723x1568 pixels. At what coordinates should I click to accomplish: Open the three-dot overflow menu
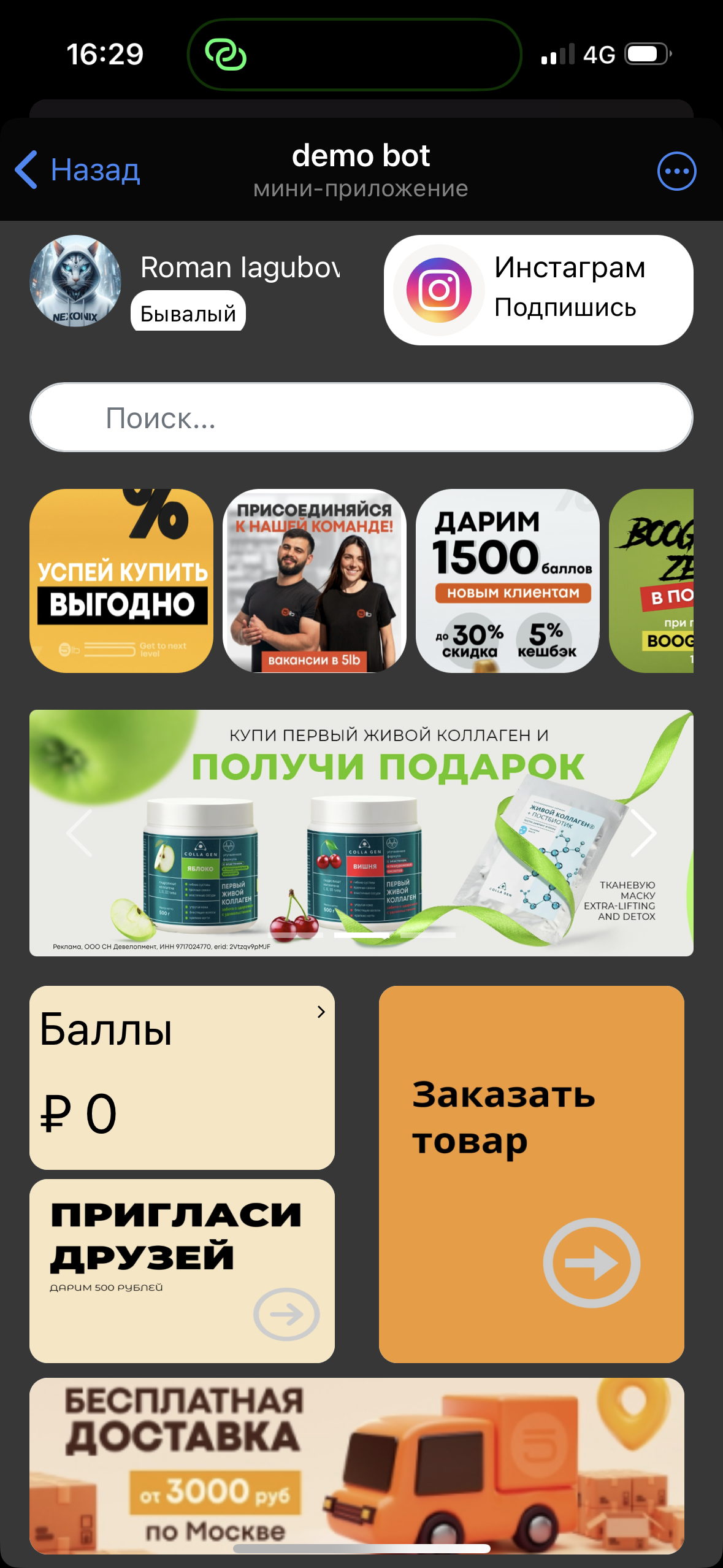676,171
